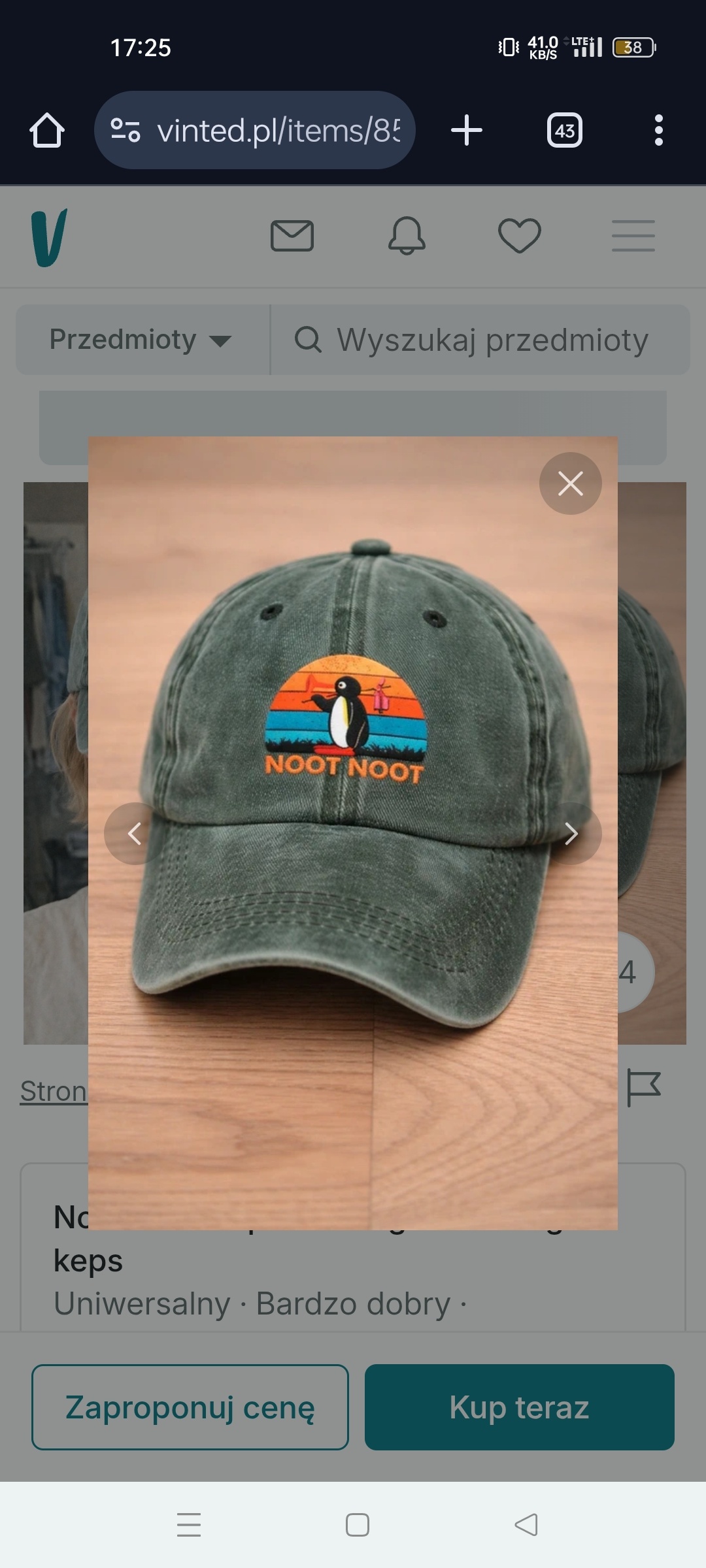Expand the Przedmioty category dropdown
Viewport: 706px width, 1568px height.
point(141,340)
